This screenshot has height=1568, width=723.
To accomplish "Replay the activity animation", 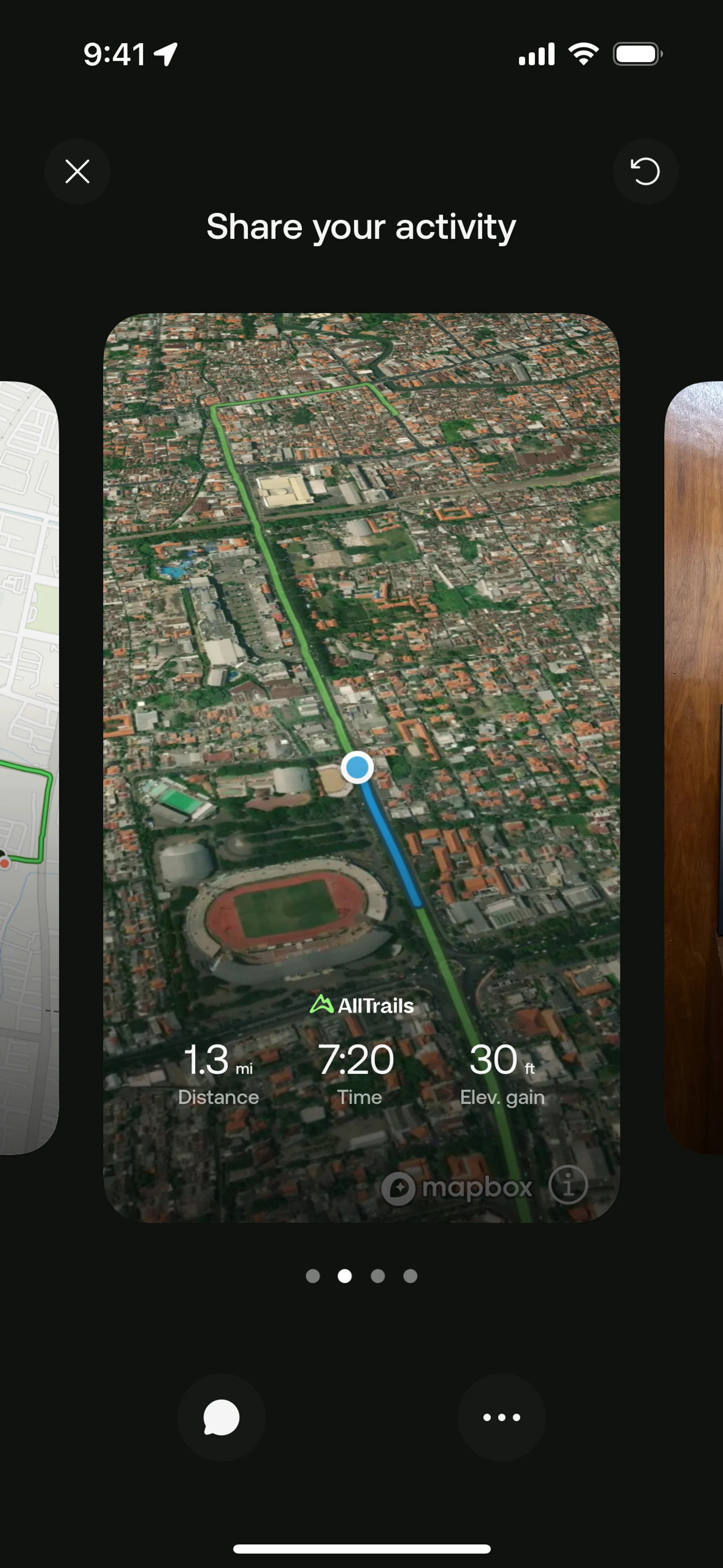I will 645,171.
